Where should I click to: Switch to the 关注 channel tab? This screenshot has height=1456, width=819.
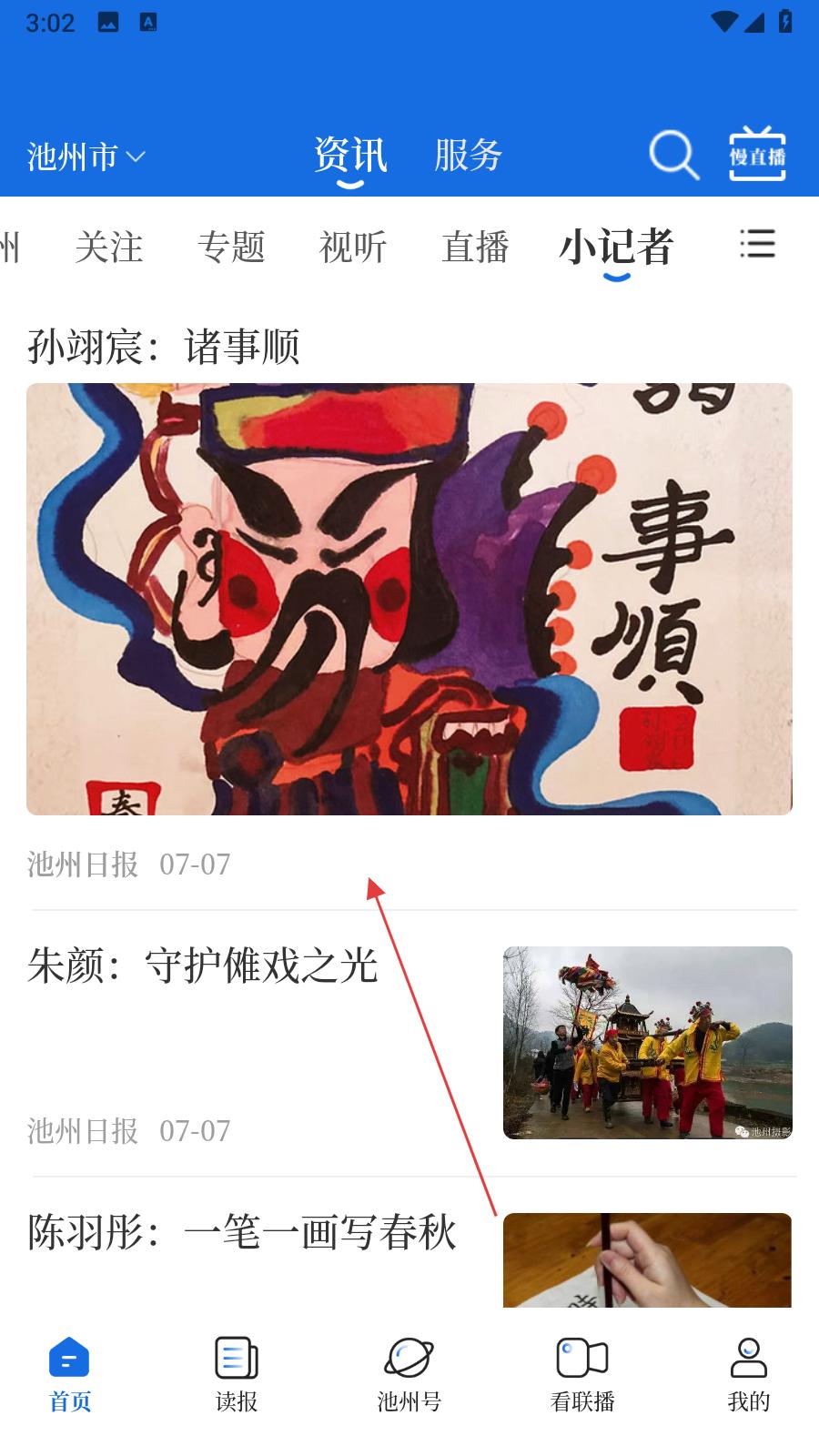tap(109, 247)
